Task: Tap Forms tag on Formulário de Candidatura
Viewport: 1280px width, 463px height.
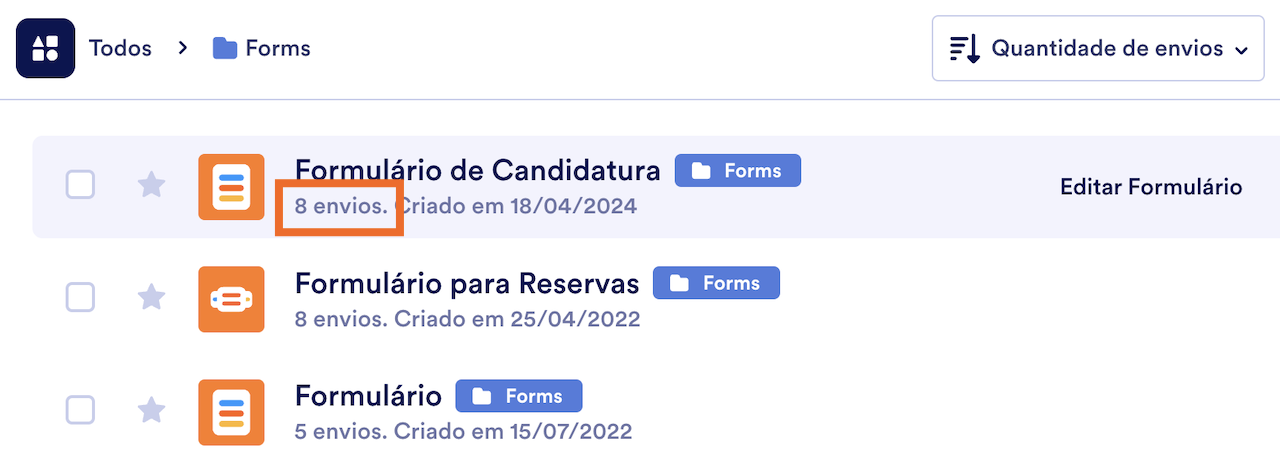Action: (x=738, y=171)
